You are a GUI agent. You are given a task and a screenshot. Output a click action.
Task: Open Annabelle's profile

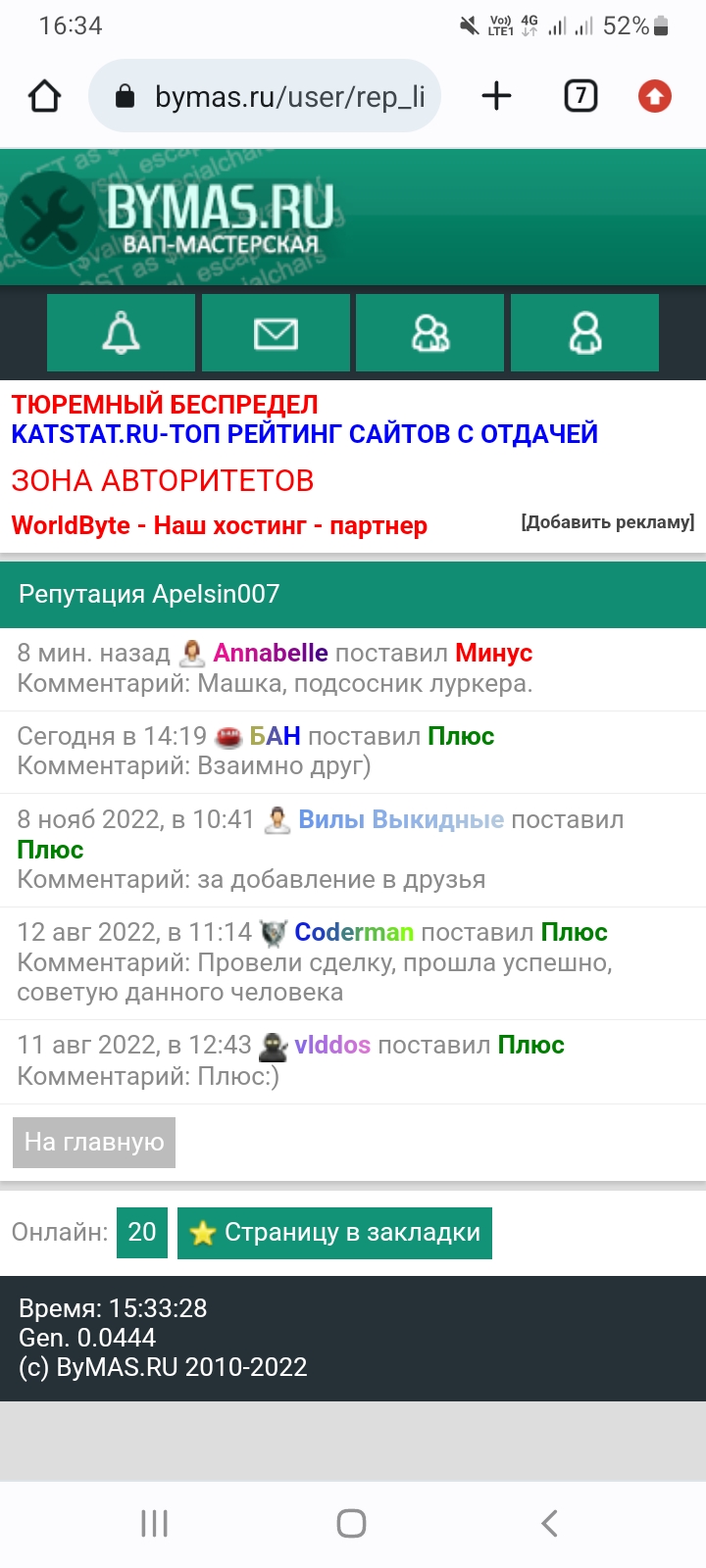tap(271, 653)
